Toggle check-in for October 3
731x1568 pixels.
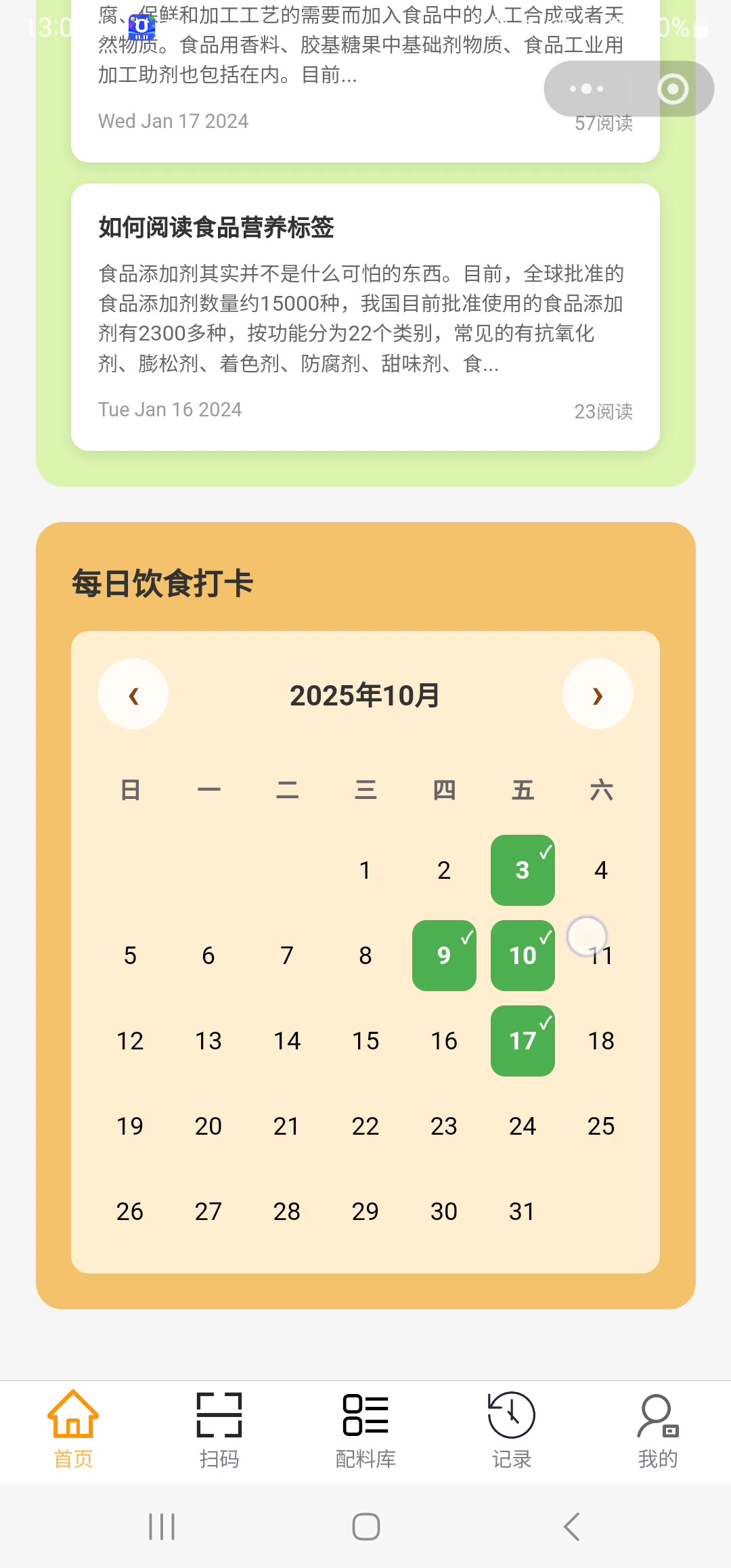pos(522,870)
